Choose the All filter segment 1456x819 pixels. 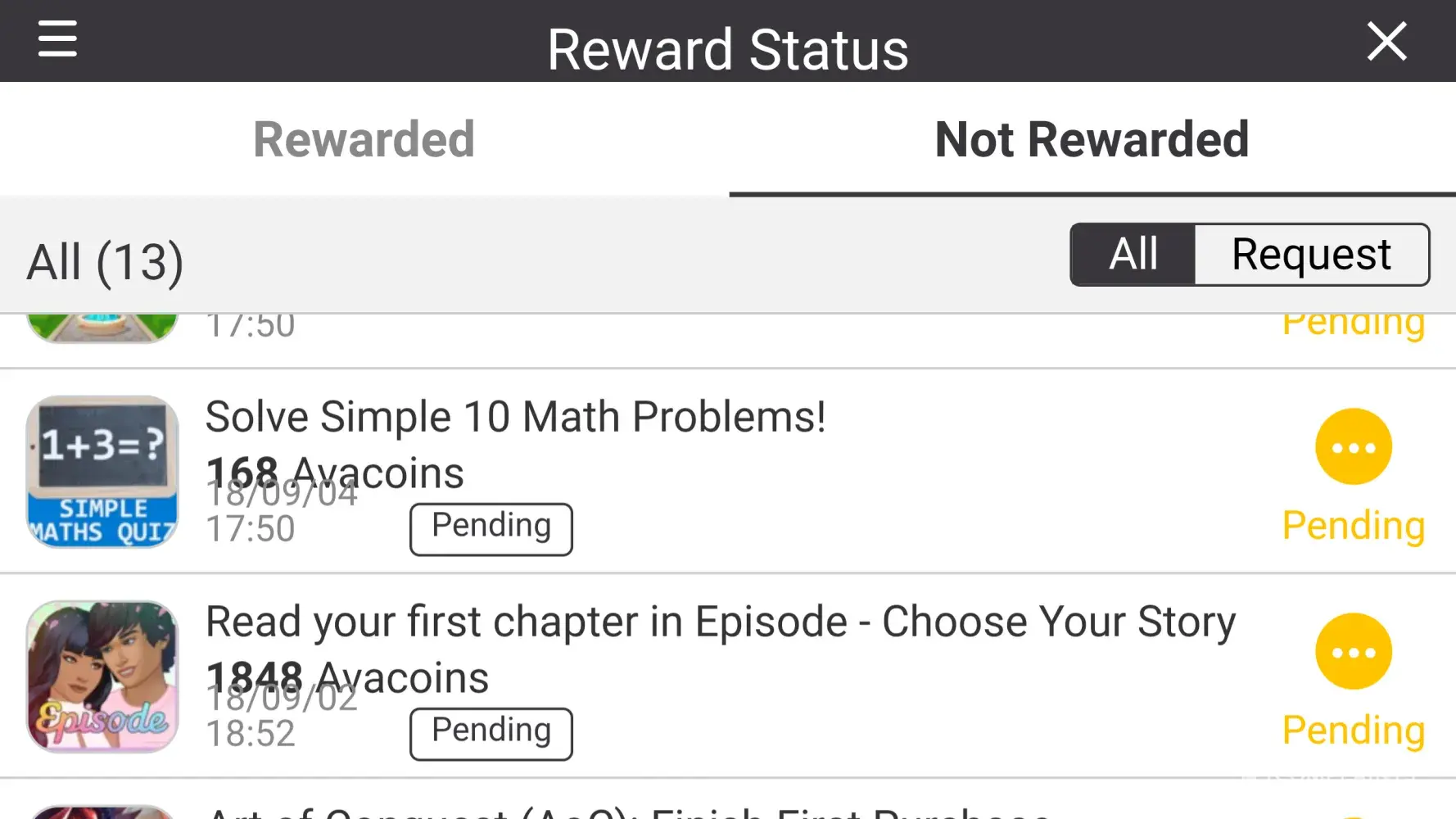point(1133,254)
